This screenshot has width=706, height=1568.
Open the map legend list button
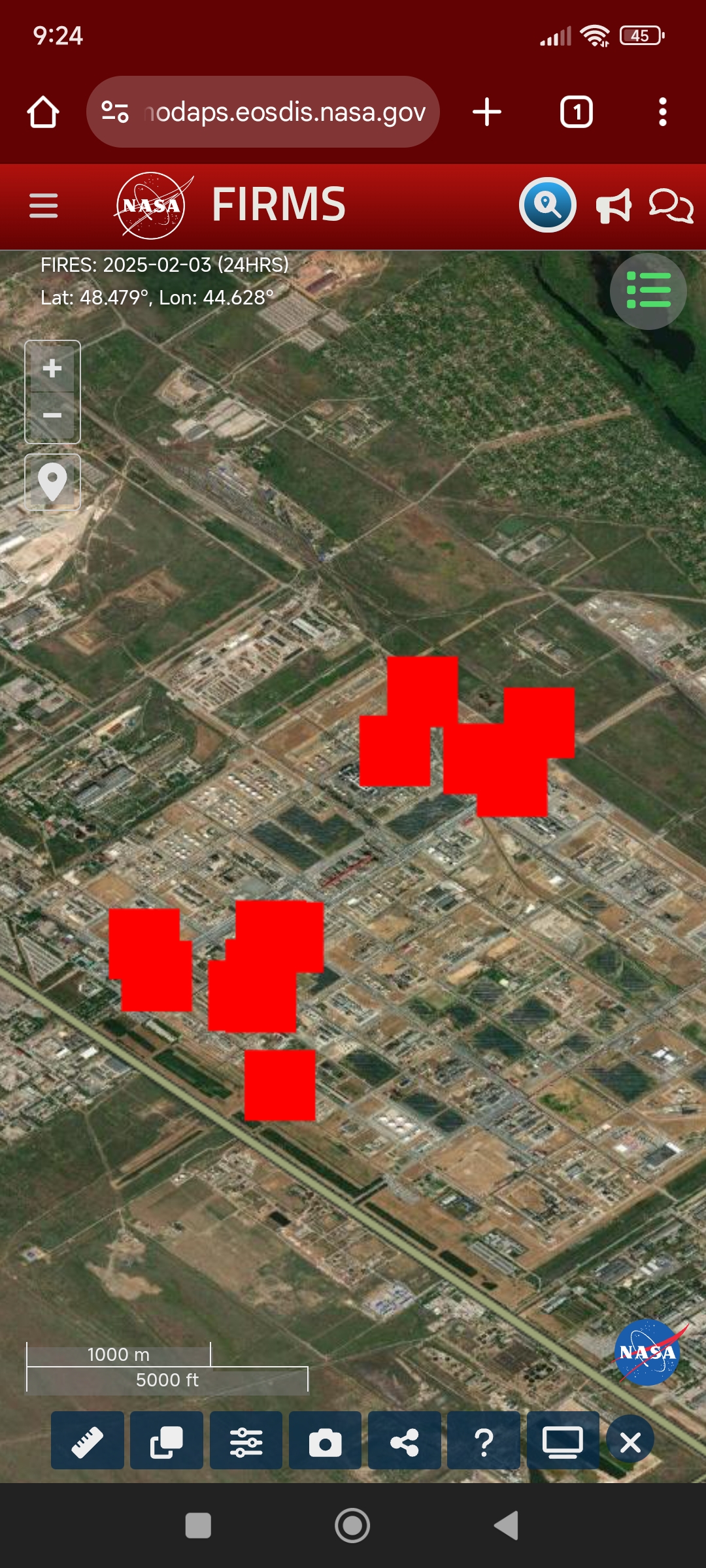[x=648, y=291]
